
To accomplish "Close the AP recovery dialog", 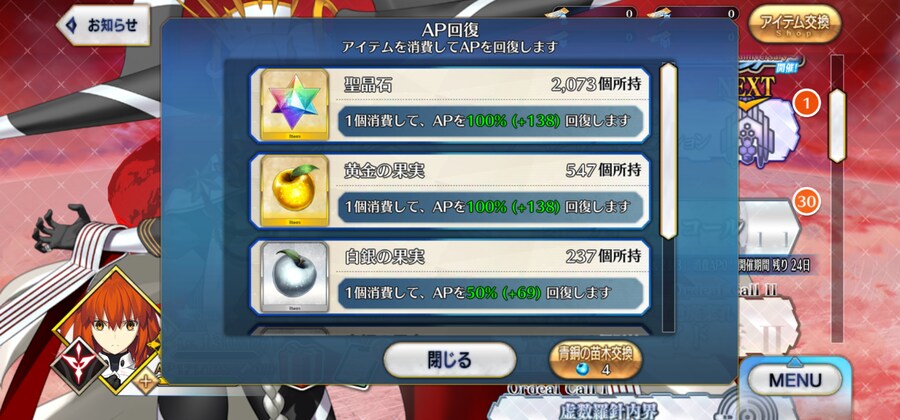I will click(450, 357).
